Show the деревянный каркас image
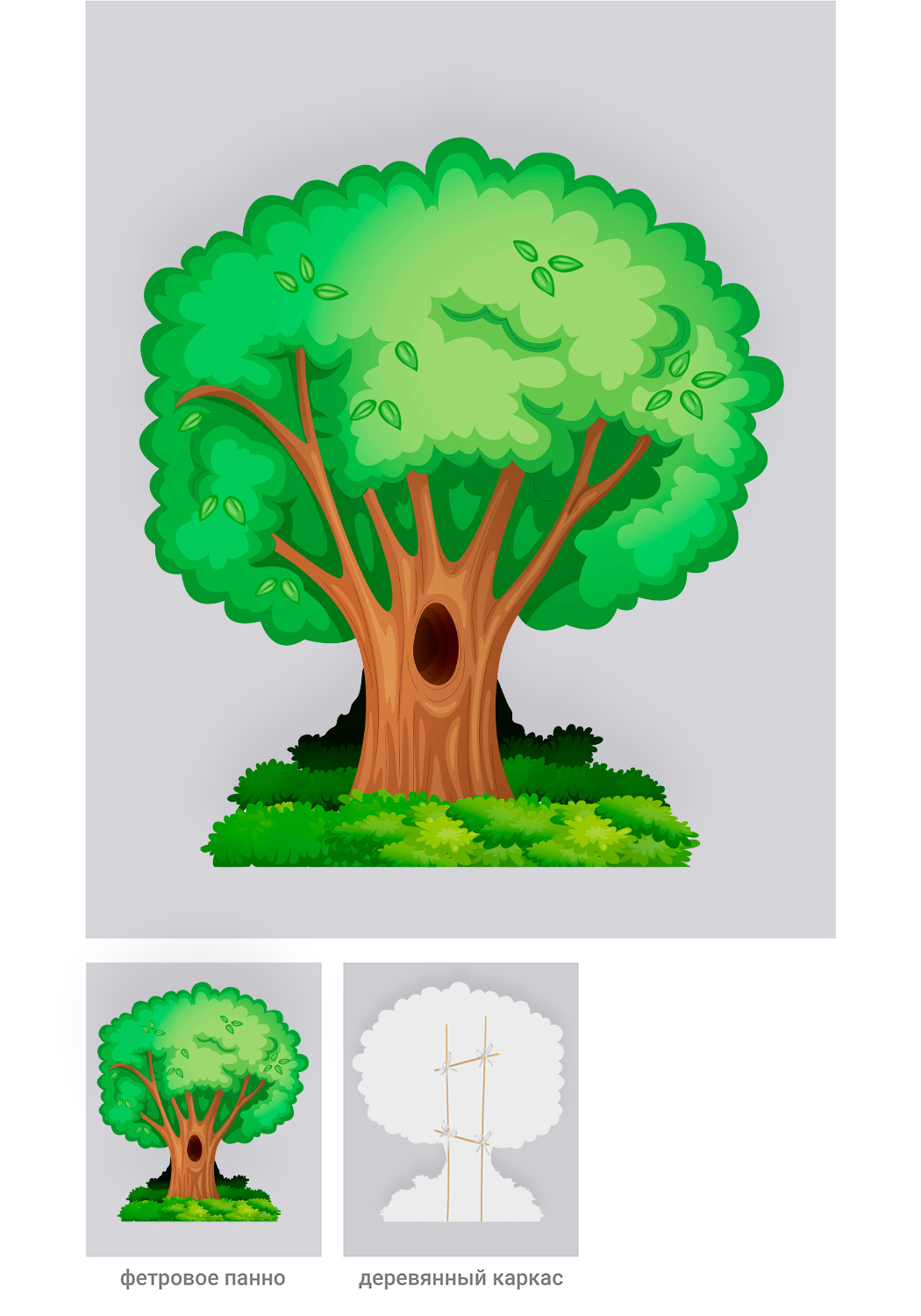 point(460,1109)
